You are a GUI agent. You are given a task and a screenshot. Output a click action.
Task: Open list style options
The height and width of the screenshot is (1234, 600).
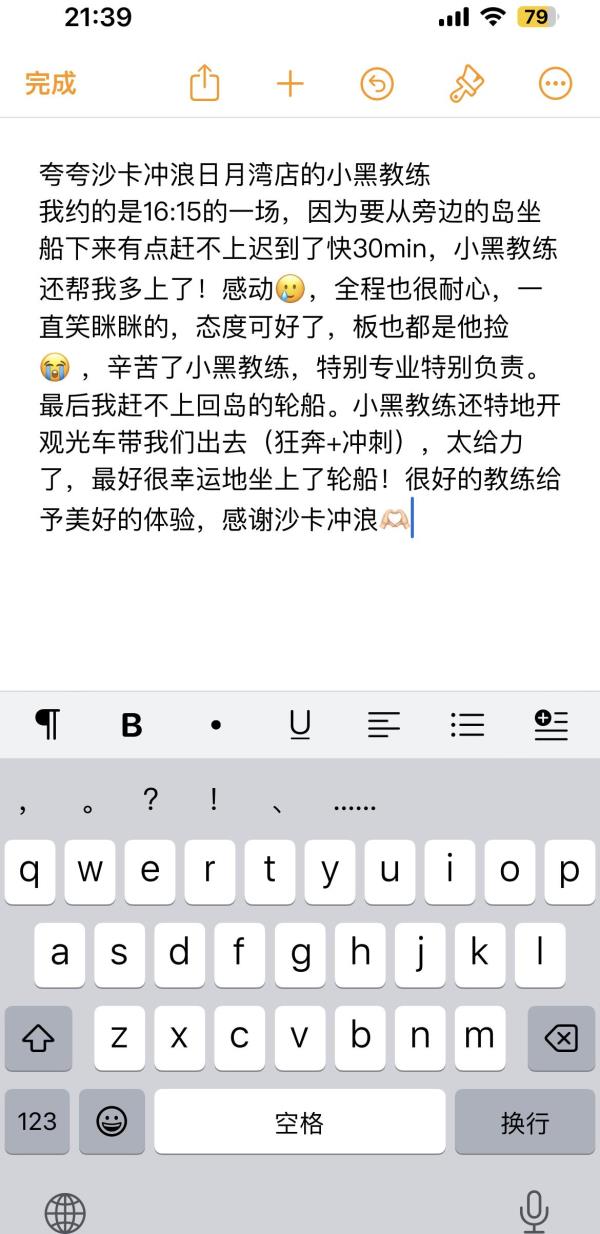coord(467,724)
